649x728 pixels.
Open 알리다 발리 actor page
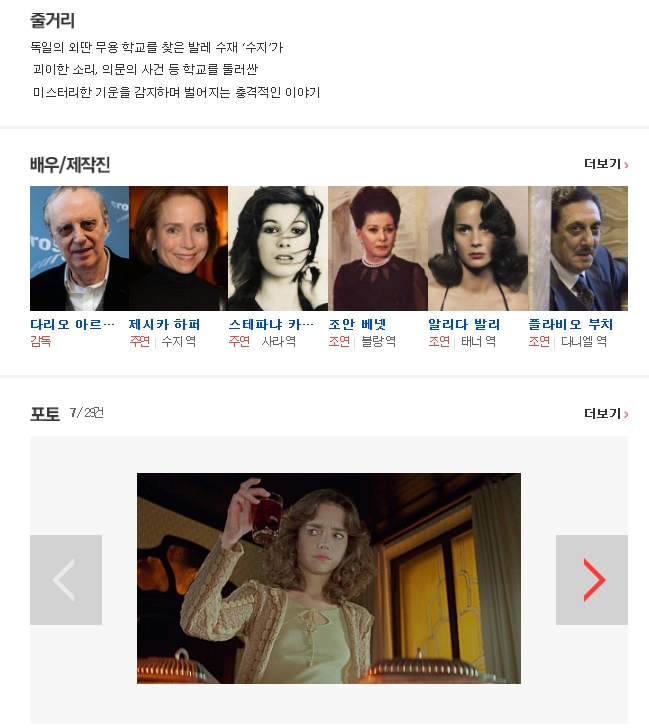[x=477, y=249]
